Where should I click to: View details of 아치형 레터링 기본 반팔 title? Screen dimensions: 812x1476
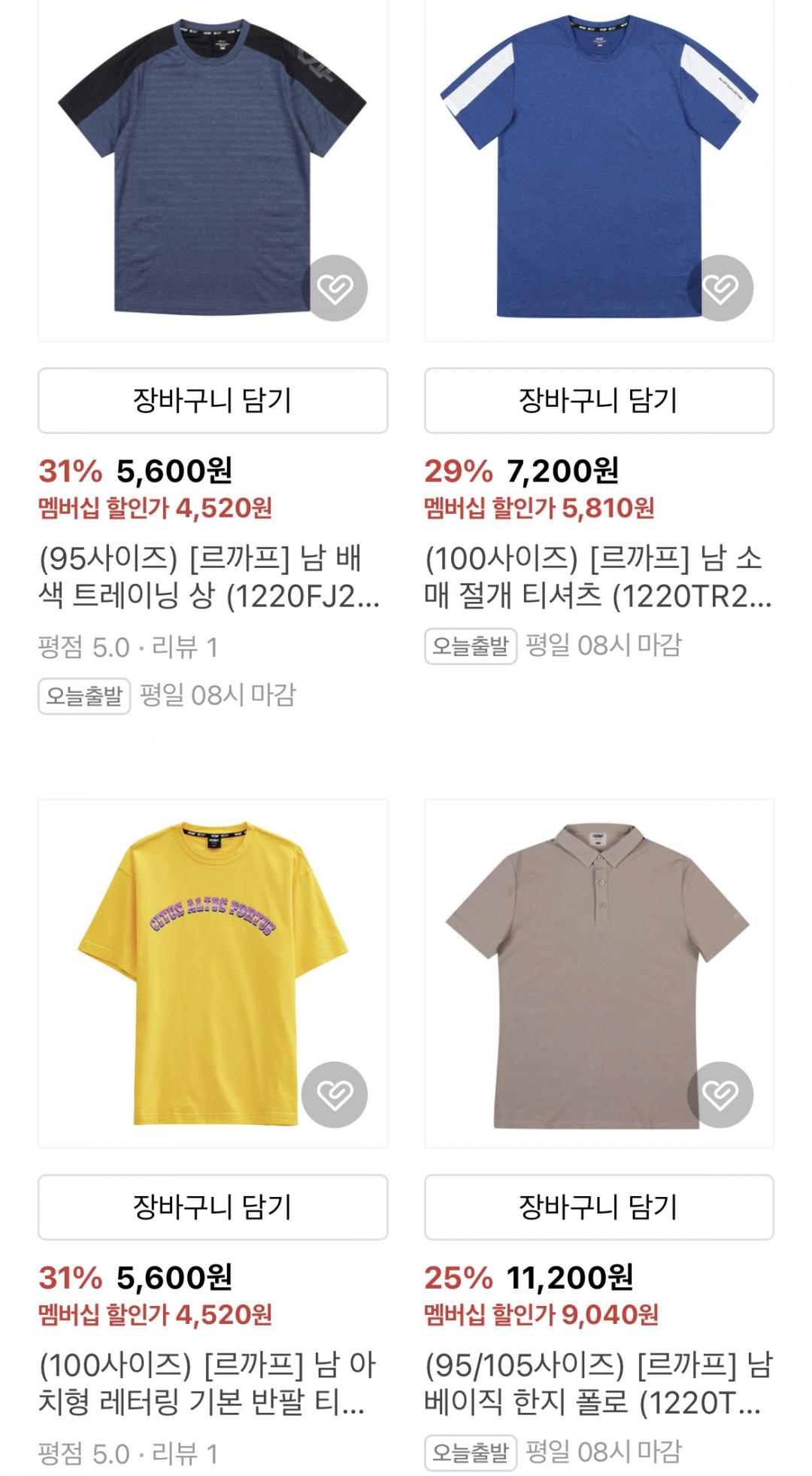[x=207, y=1383]
